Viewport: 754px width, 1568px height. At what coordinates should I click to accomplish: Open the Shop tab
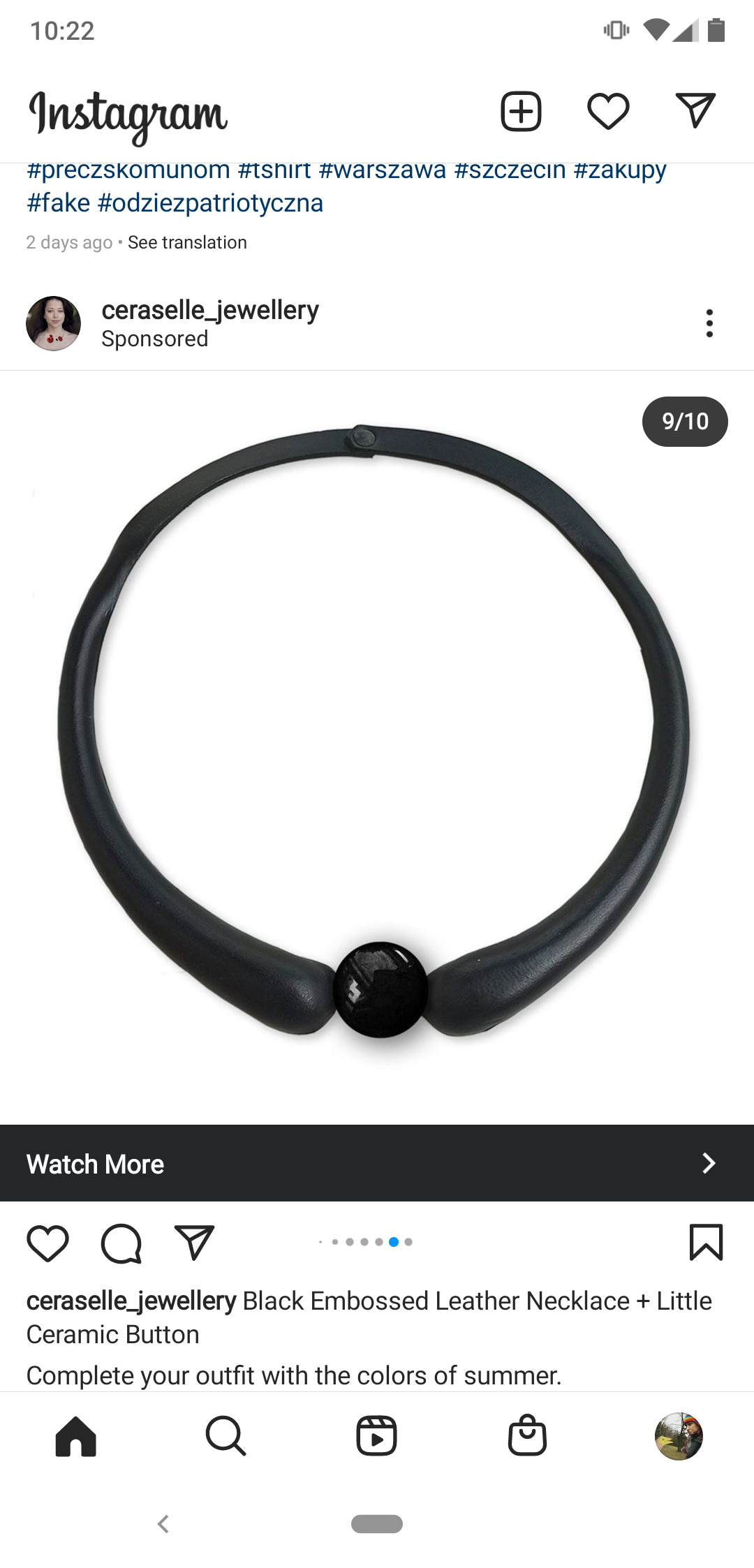tap(527, 1435)
